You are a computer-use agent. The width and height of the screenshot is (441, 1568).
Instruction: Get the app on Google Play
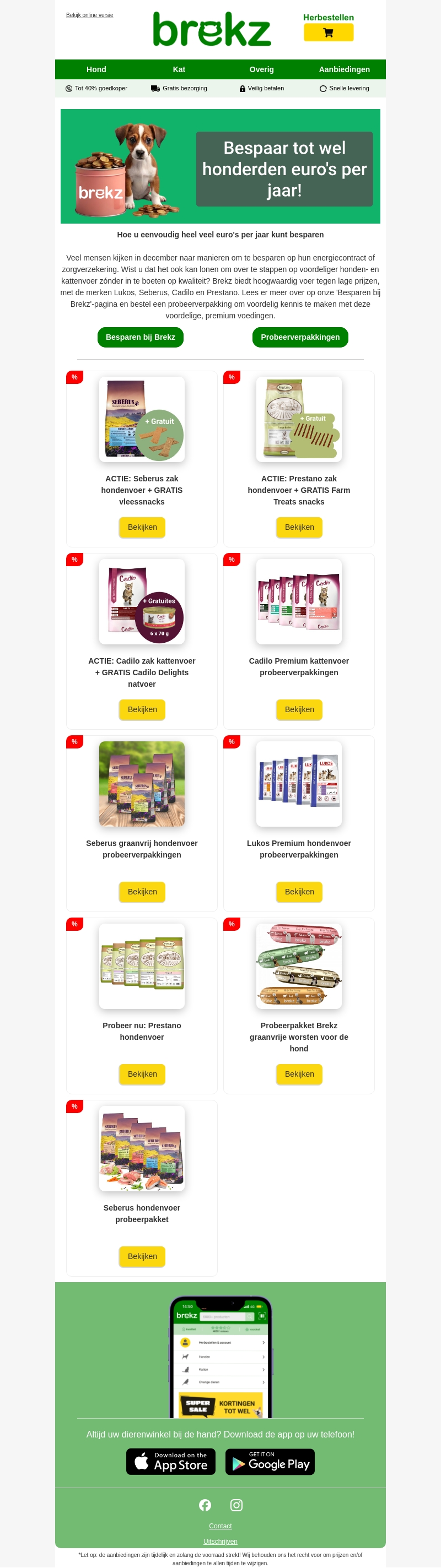(270, 1462)
